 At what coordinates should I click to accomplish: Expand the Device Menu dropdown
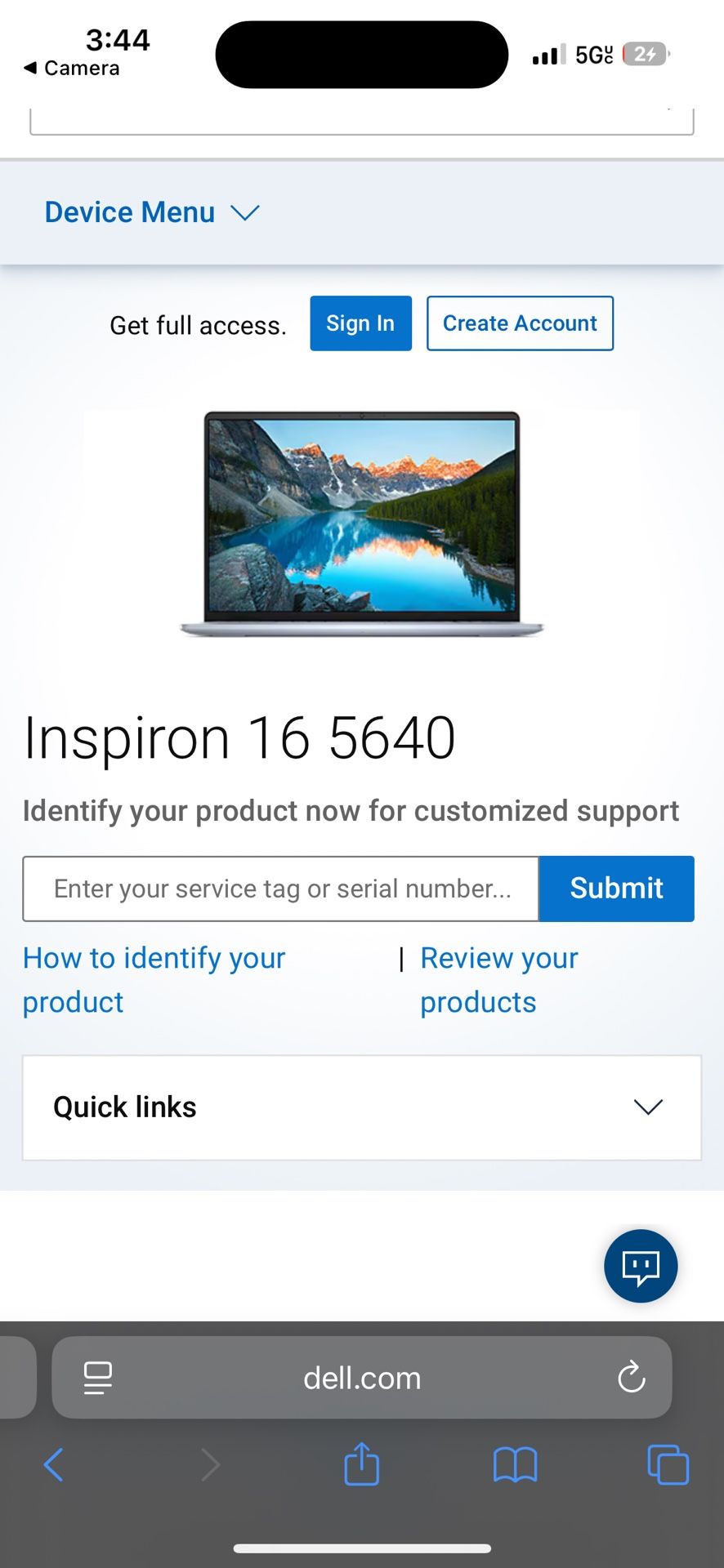pos(152,212)
